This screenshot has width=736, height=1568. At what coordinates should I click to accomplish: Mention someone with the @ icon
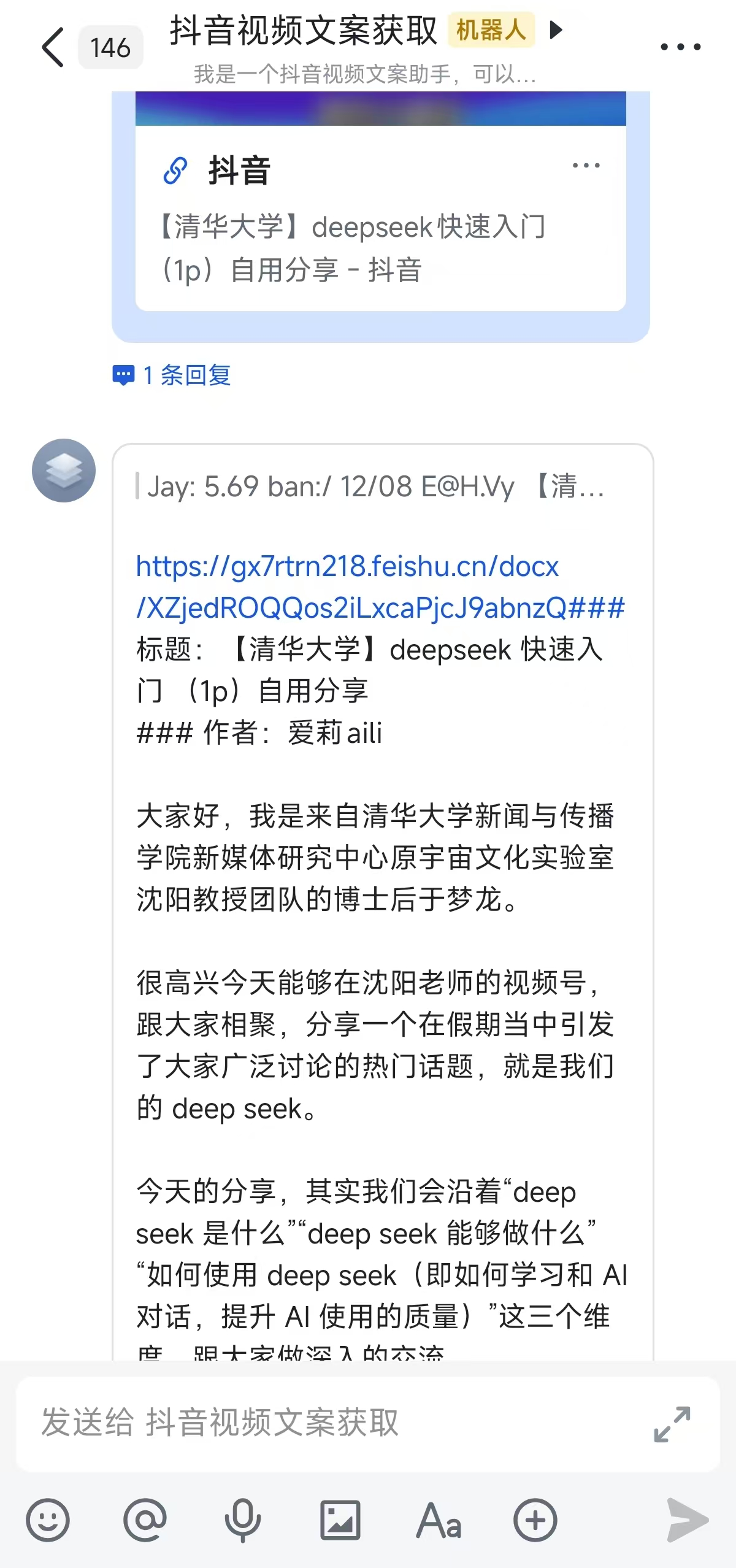pos(145,1520)
